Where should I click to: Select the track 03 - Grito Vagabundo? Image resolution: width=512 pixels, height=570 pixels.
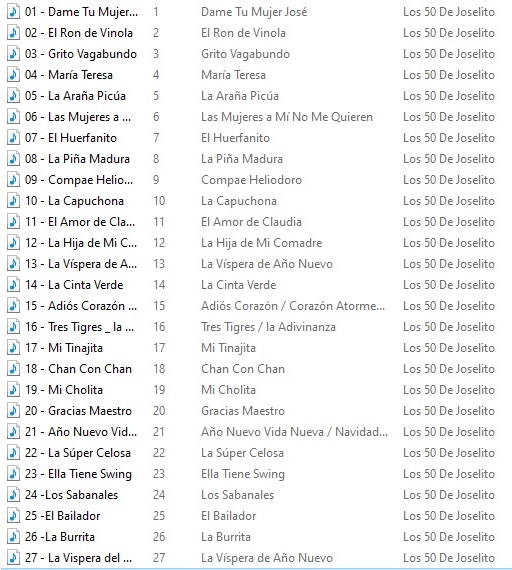click(x=81, y=54)
